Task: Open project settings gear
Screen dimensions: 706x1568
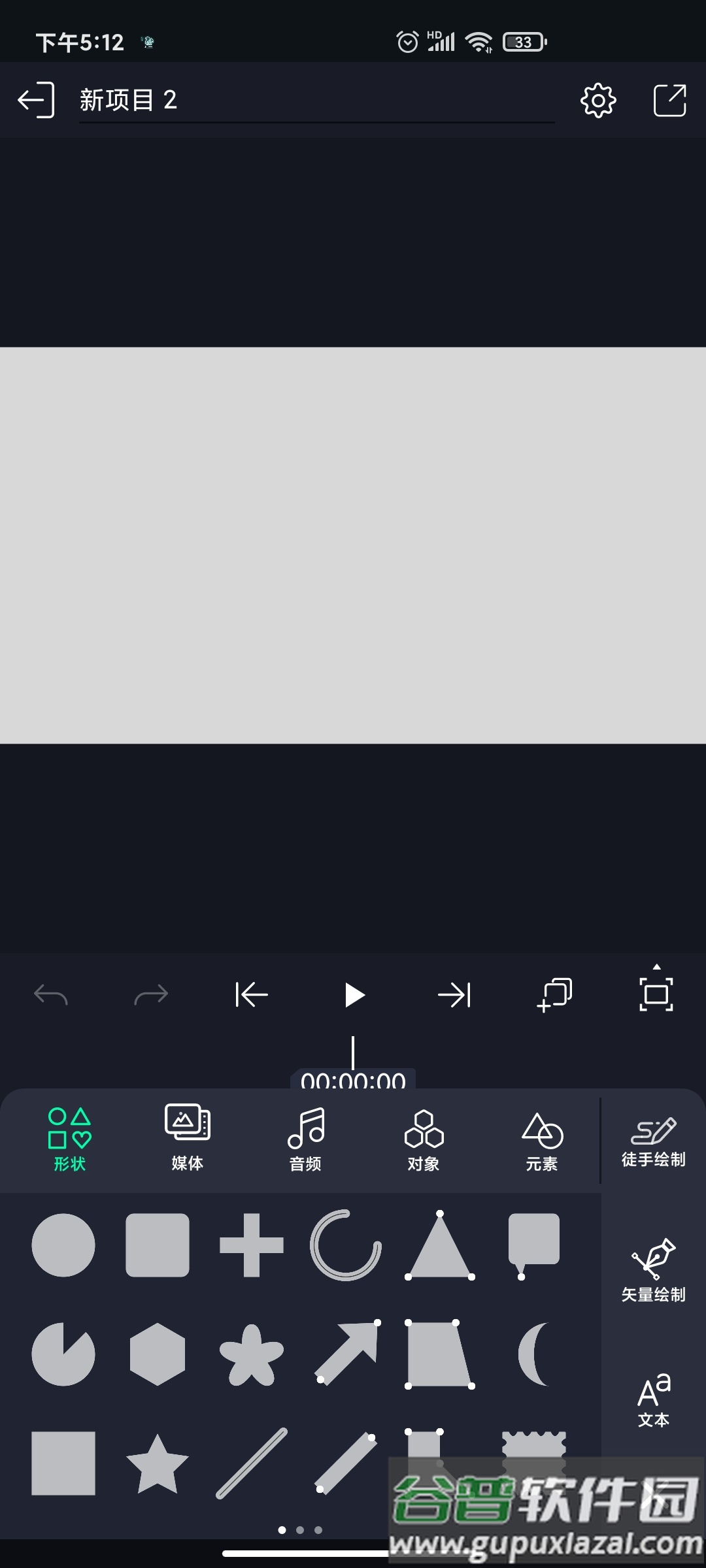Action: pos(598,101)
